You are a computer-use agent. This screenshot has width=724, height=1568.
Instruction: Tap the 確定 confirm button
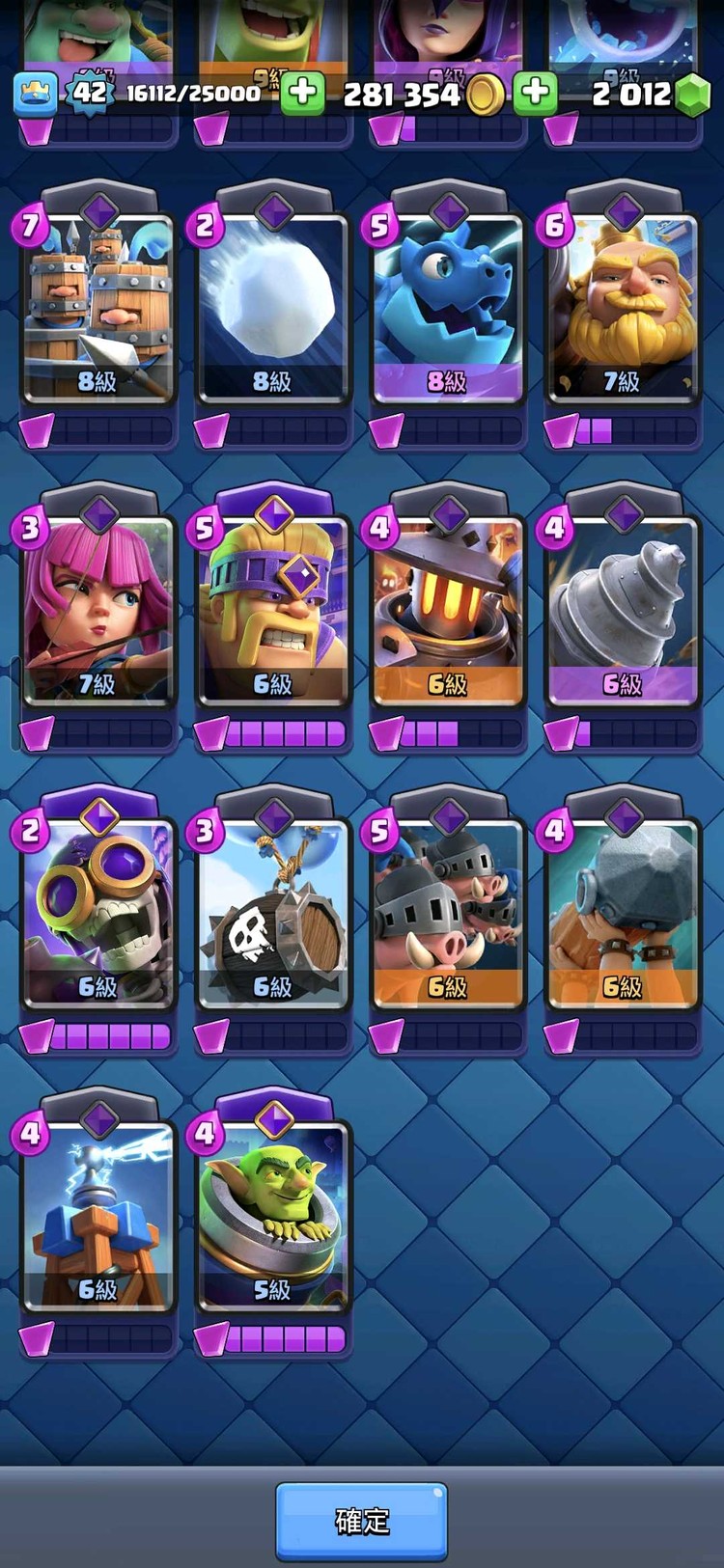[361, 1522]
